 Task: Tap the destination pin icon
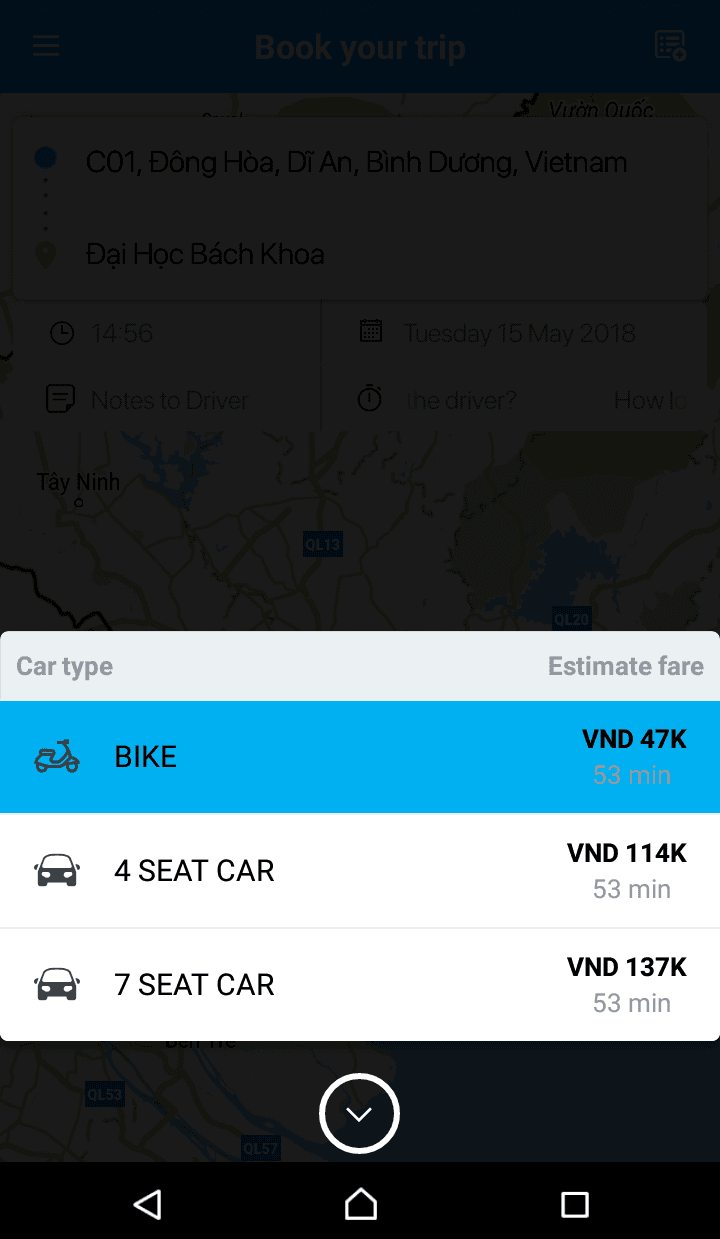[44, 253]
